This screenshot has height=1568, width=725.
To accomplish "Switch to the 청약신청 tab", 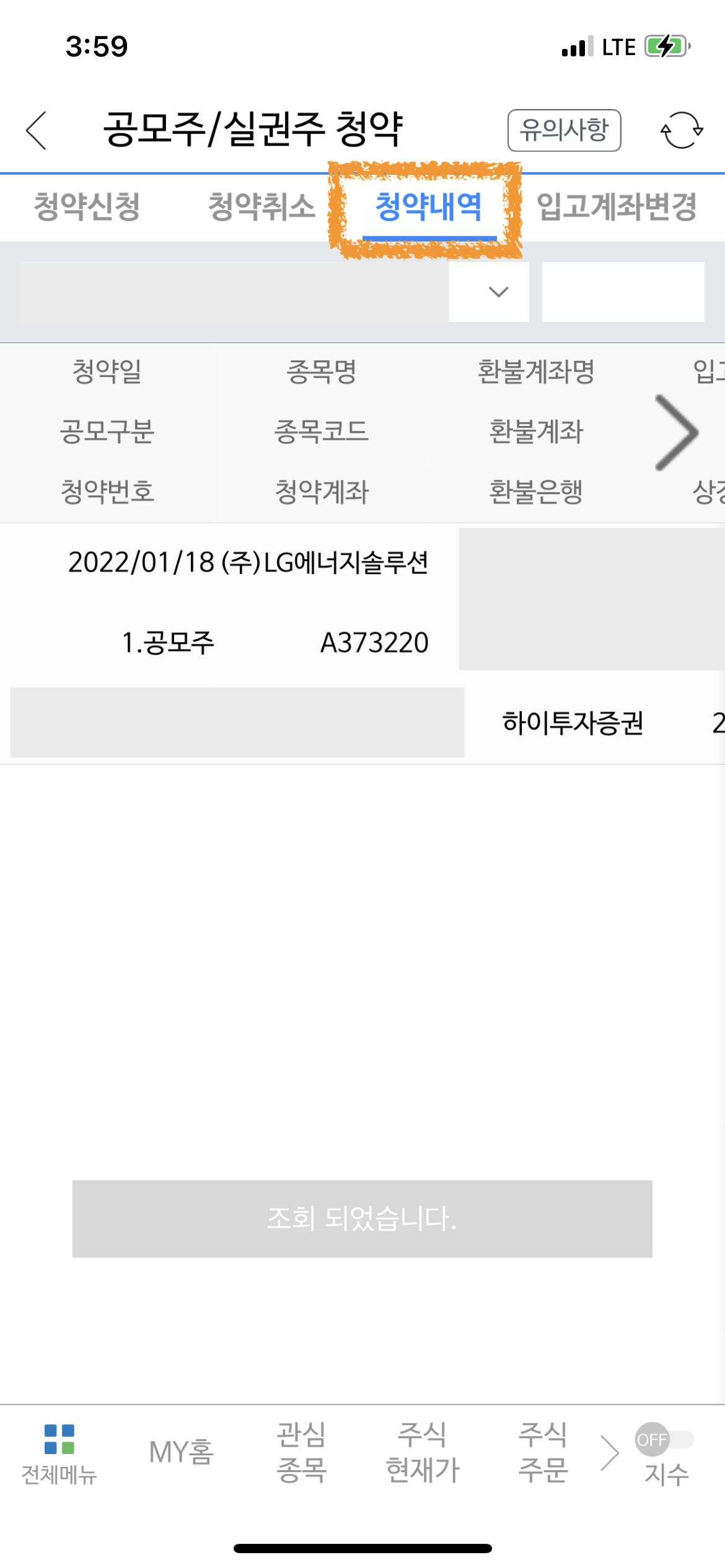I will [89, 207].
